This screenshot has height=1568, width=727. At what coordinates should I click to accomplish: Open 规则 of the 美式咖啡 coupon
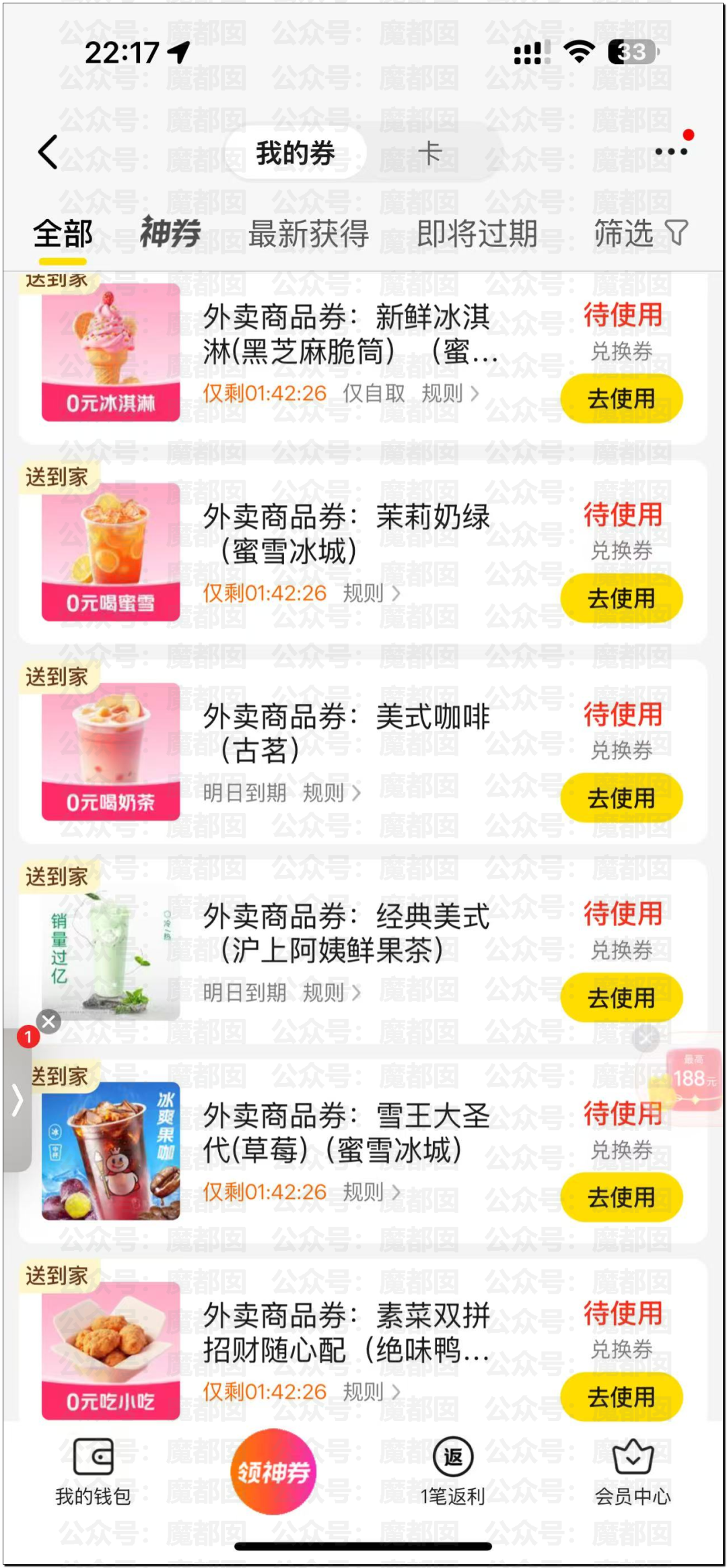[331, 793]
